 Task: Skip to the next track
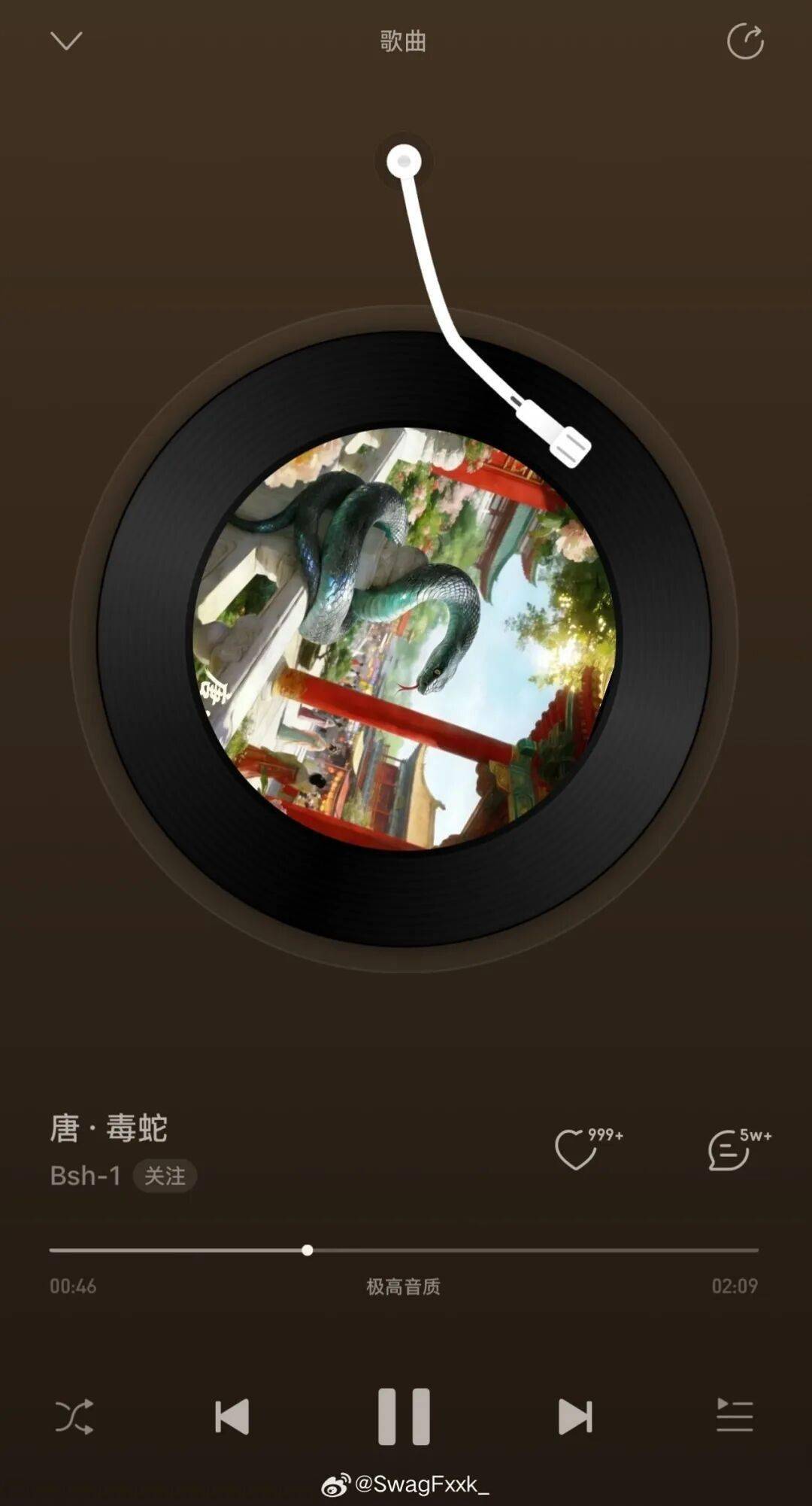pyautogui.click(x=575, y=1416)
